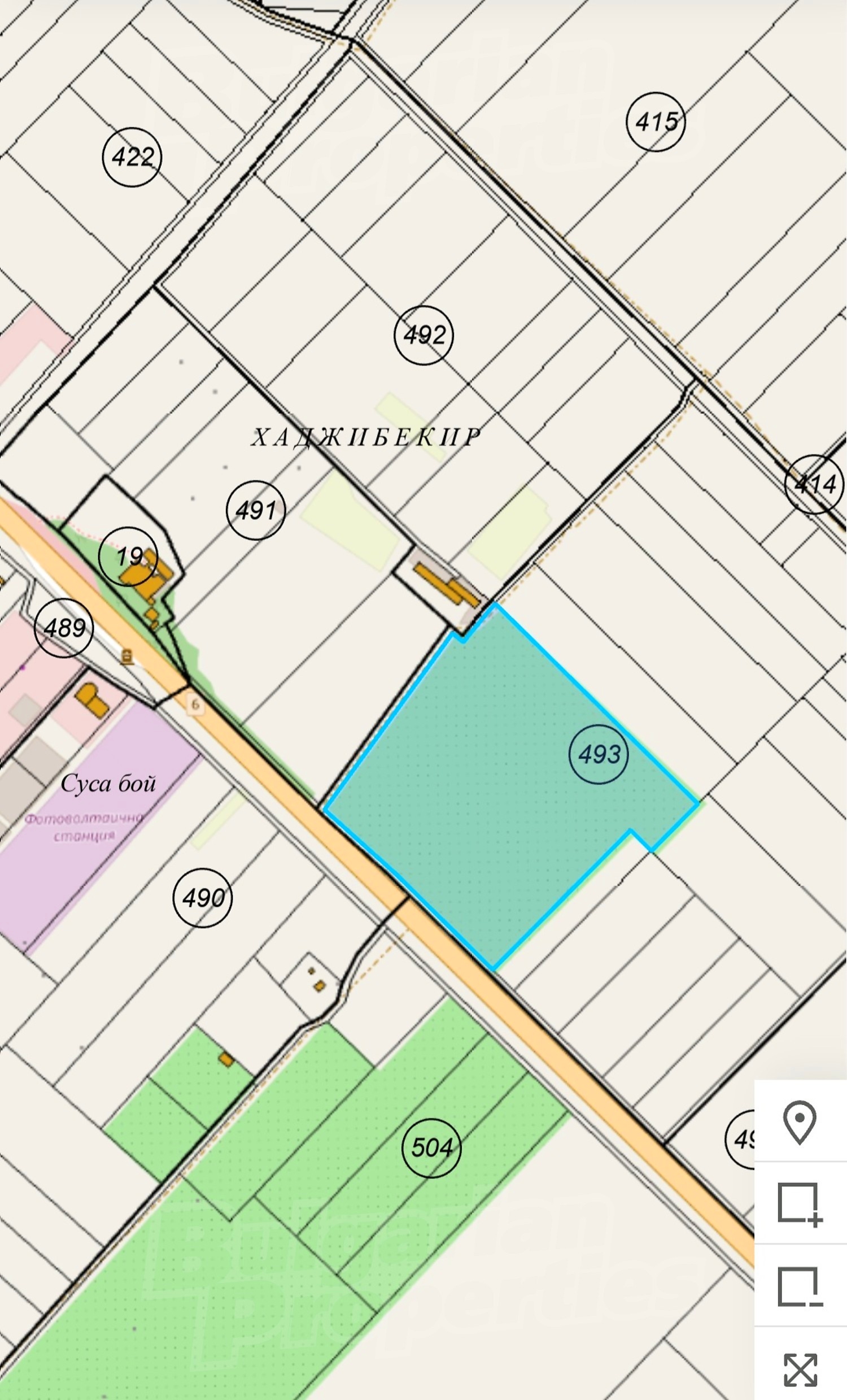Screen dimensions: 847x1400
Task: Tap the add-to-selection square icon
Action: click(x=800, y=1205)
